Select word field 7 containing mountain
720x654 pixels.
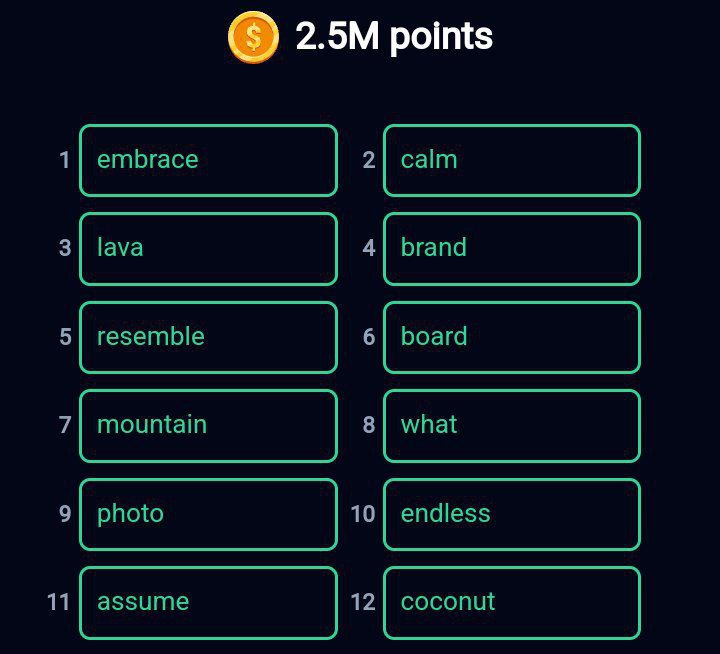point(208,425)
